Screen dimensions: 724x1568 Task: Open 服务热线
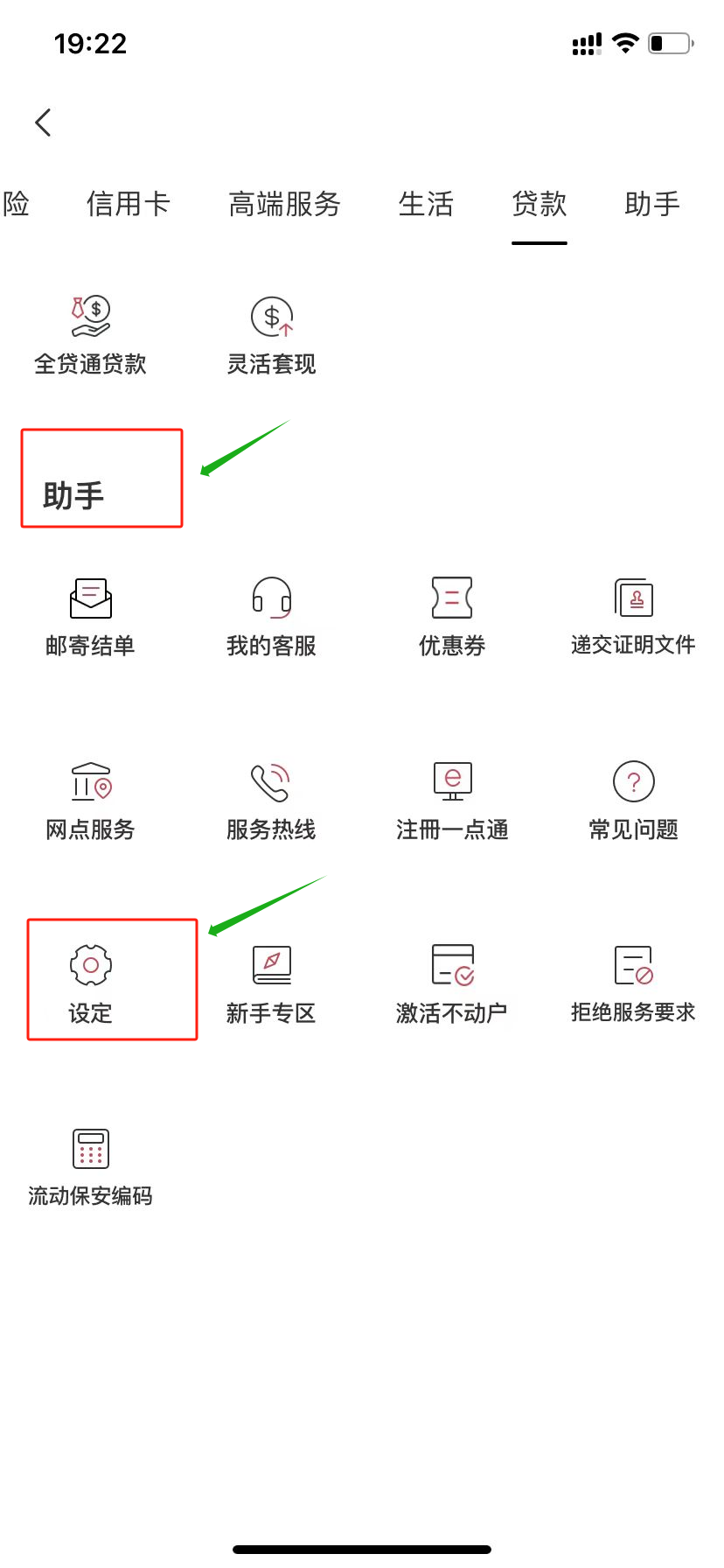pos(271,801)
